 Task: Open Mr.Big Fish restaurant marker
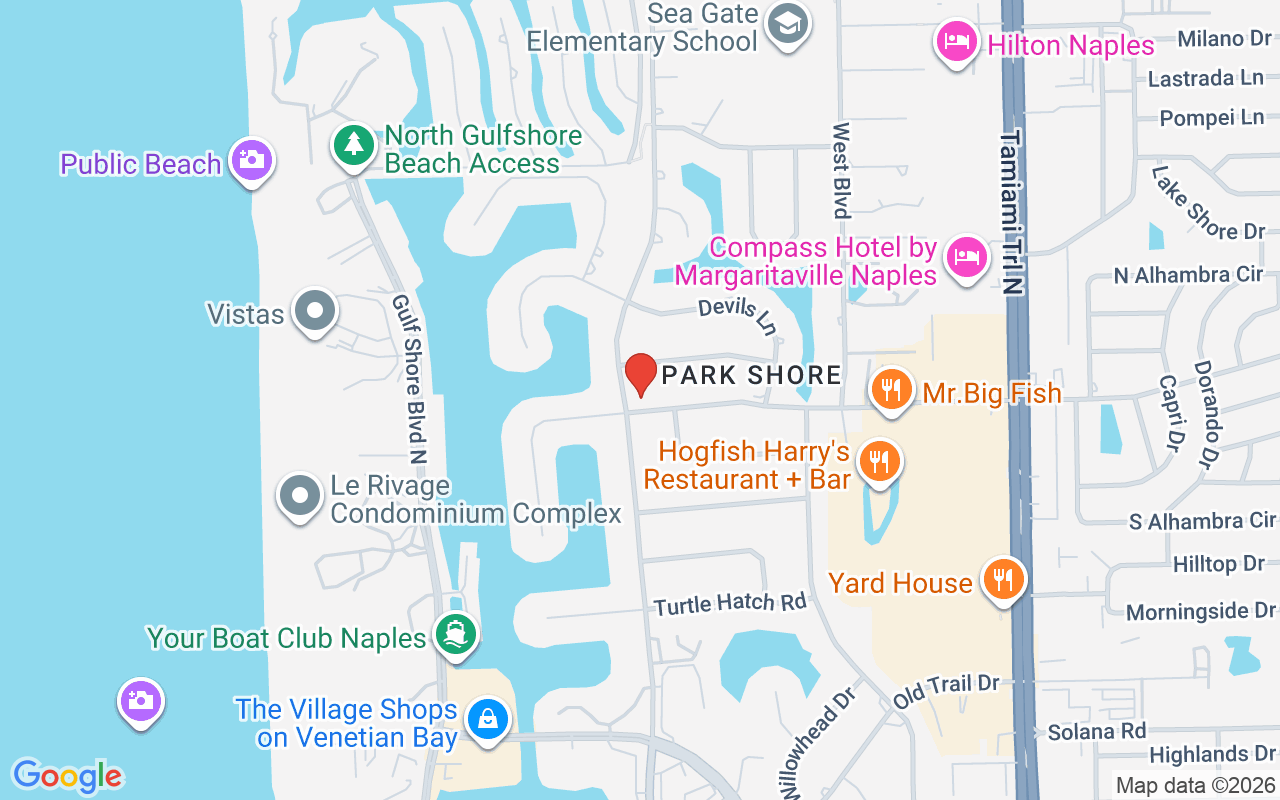coord(890,389)
